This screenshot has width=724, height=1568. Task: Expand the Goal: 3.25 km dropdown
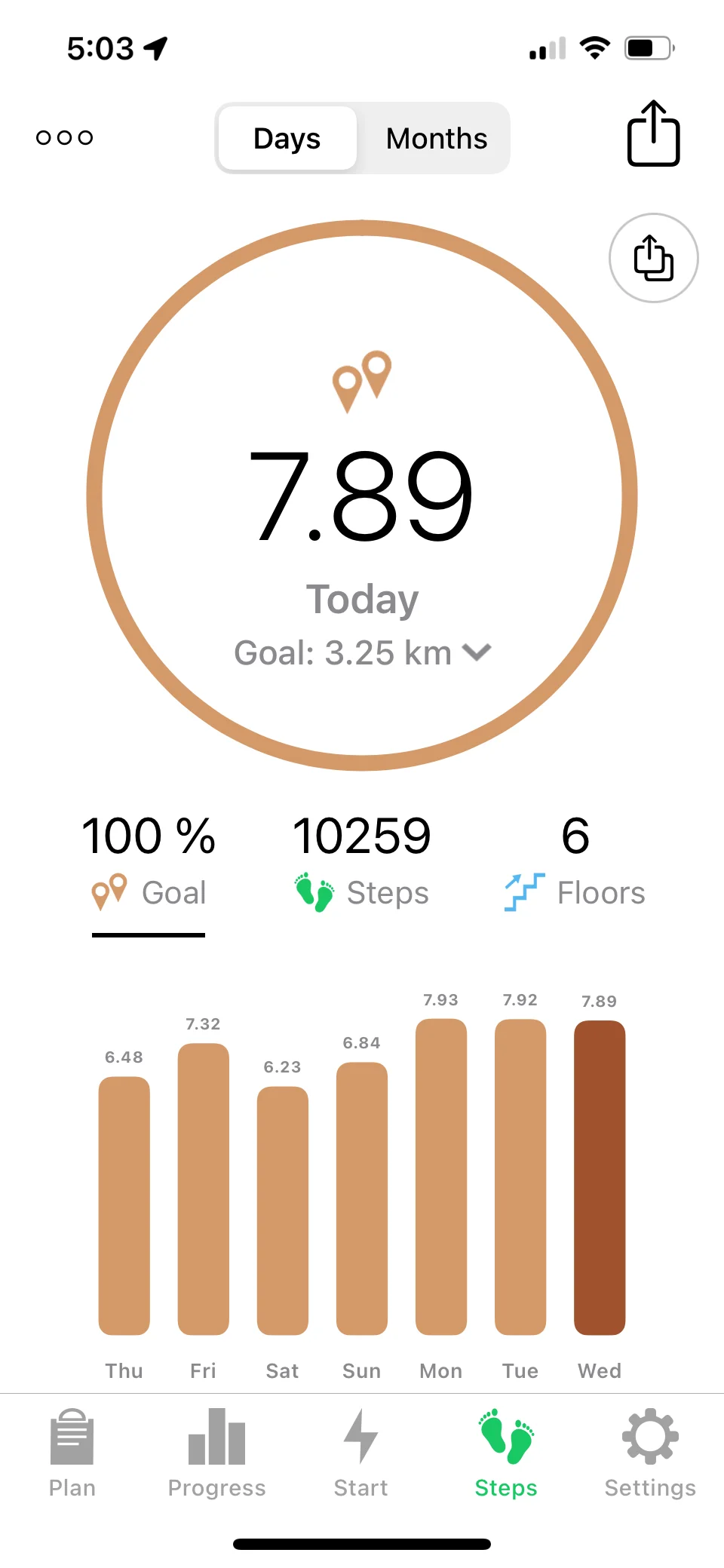(362, 653)
